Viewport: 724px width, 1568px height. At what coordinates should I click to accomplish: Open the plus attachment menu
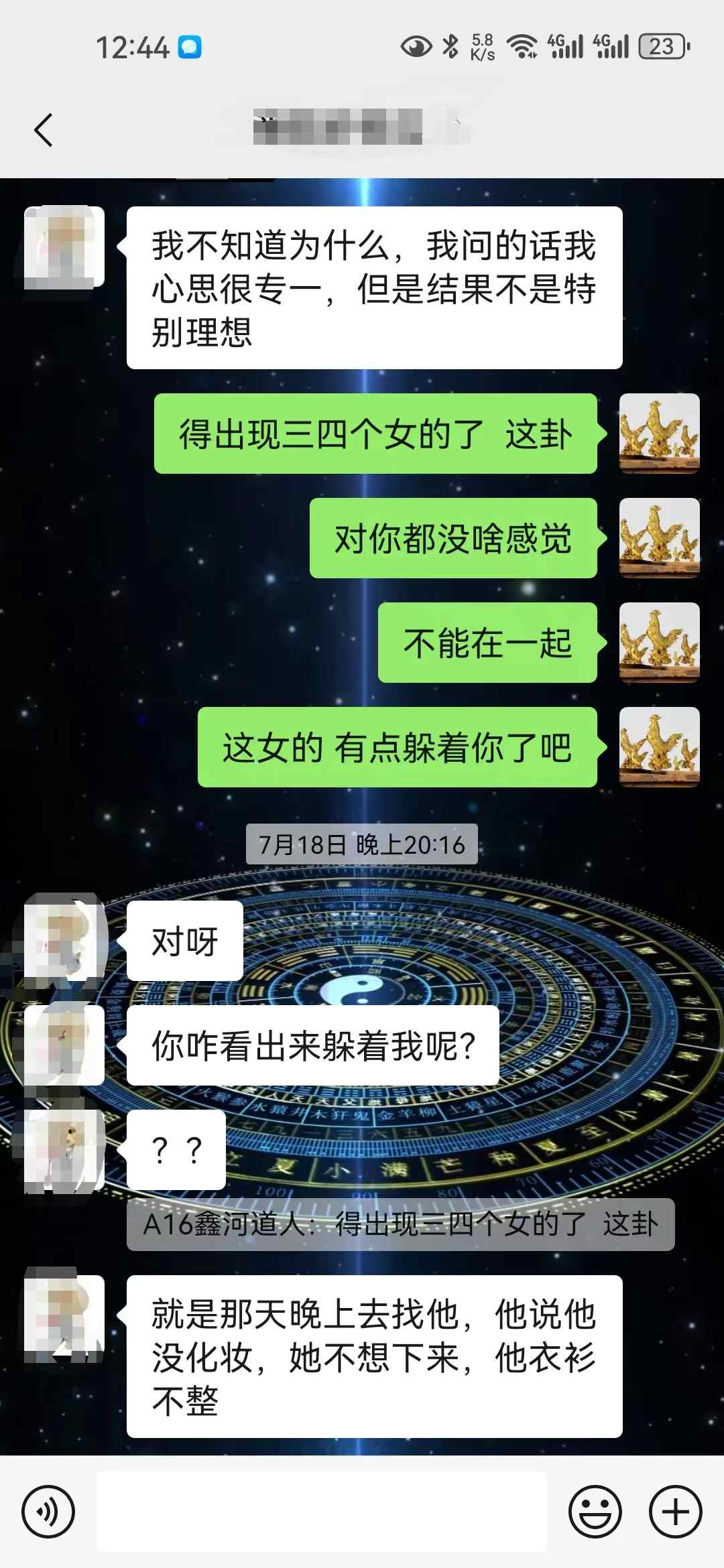click(x=675, y=1512)
